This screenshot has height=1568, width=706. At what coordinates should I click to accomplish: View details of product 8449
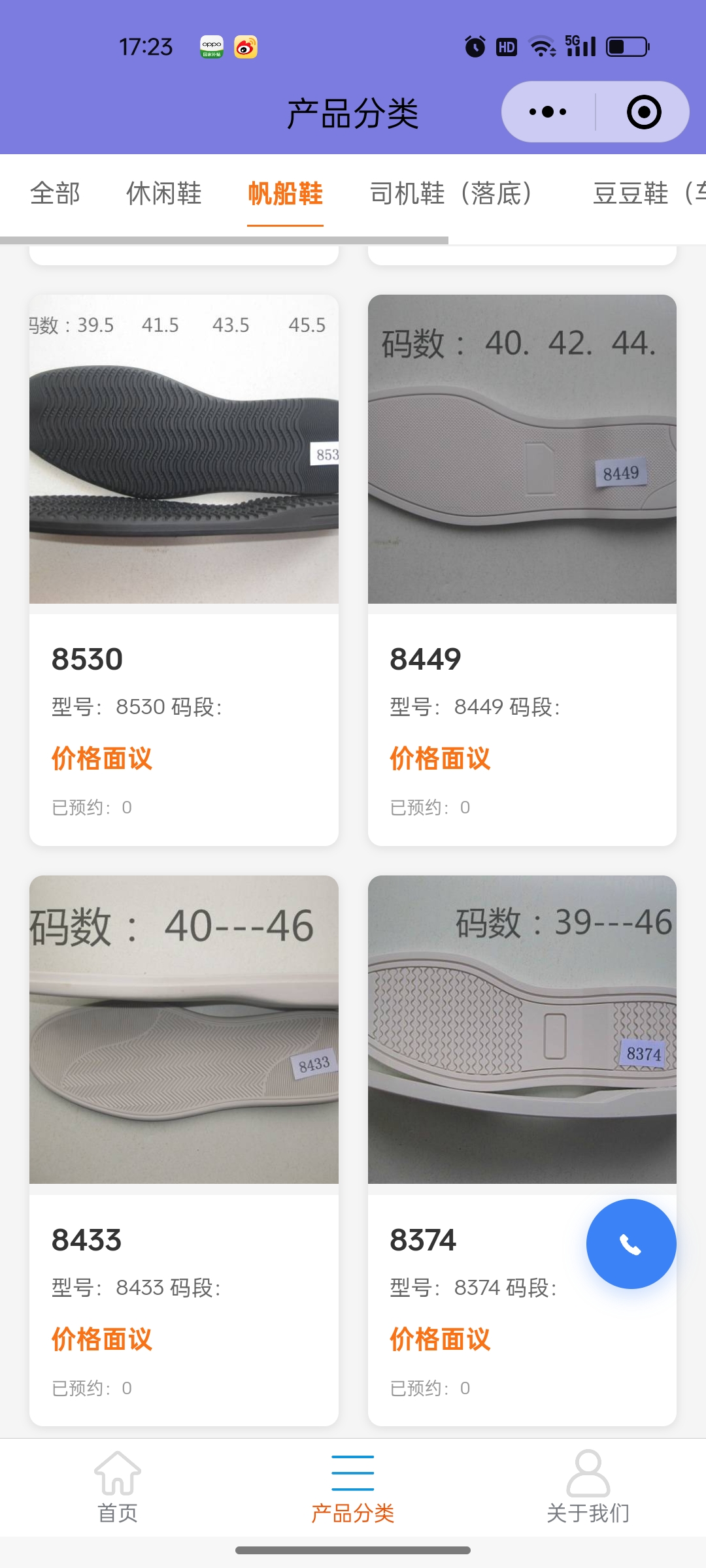522,568
